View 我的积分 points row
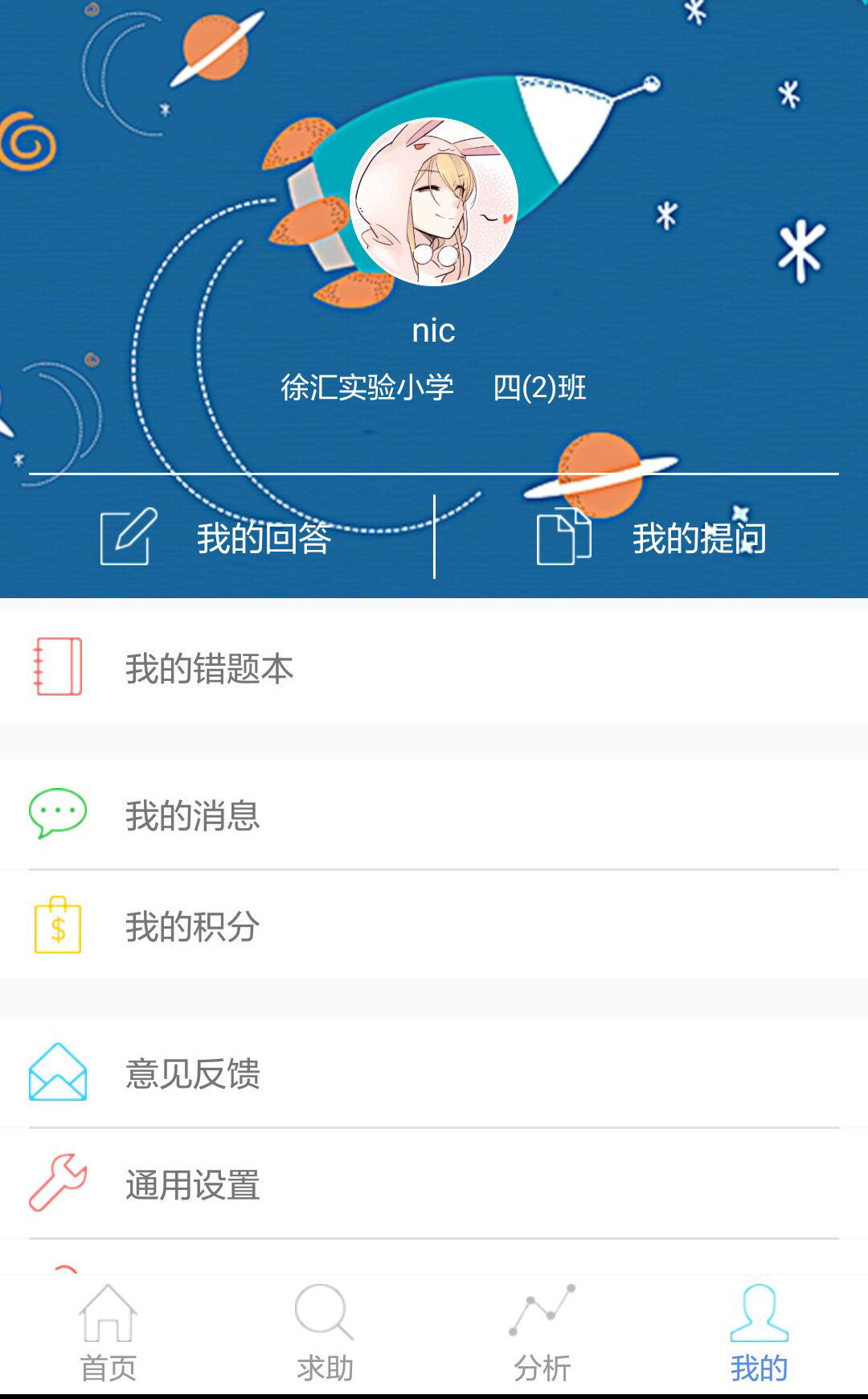This screenshot has height=1399, width=868. point(434,925)
